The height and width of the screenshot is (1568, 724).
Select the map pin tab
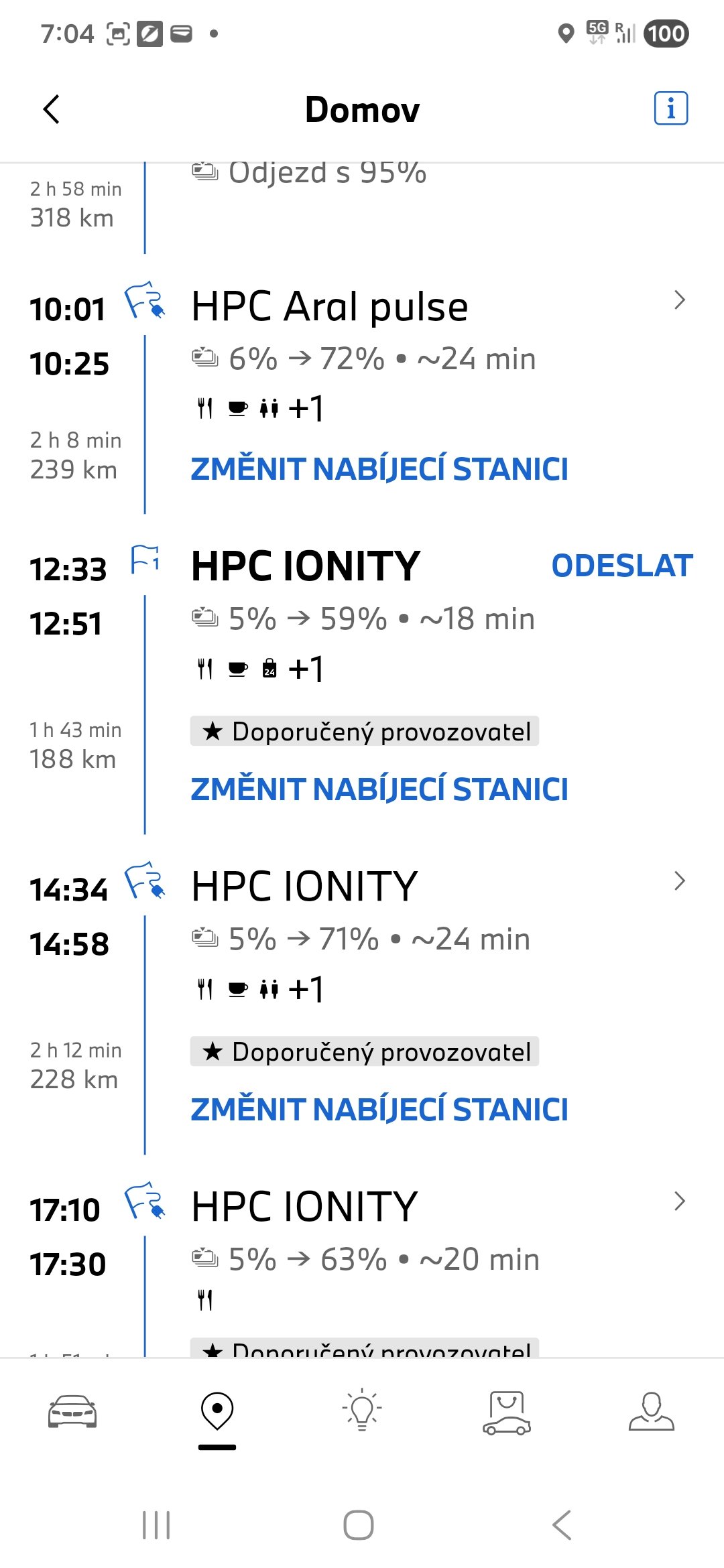pyautogui.click(x=217, y=1411)
